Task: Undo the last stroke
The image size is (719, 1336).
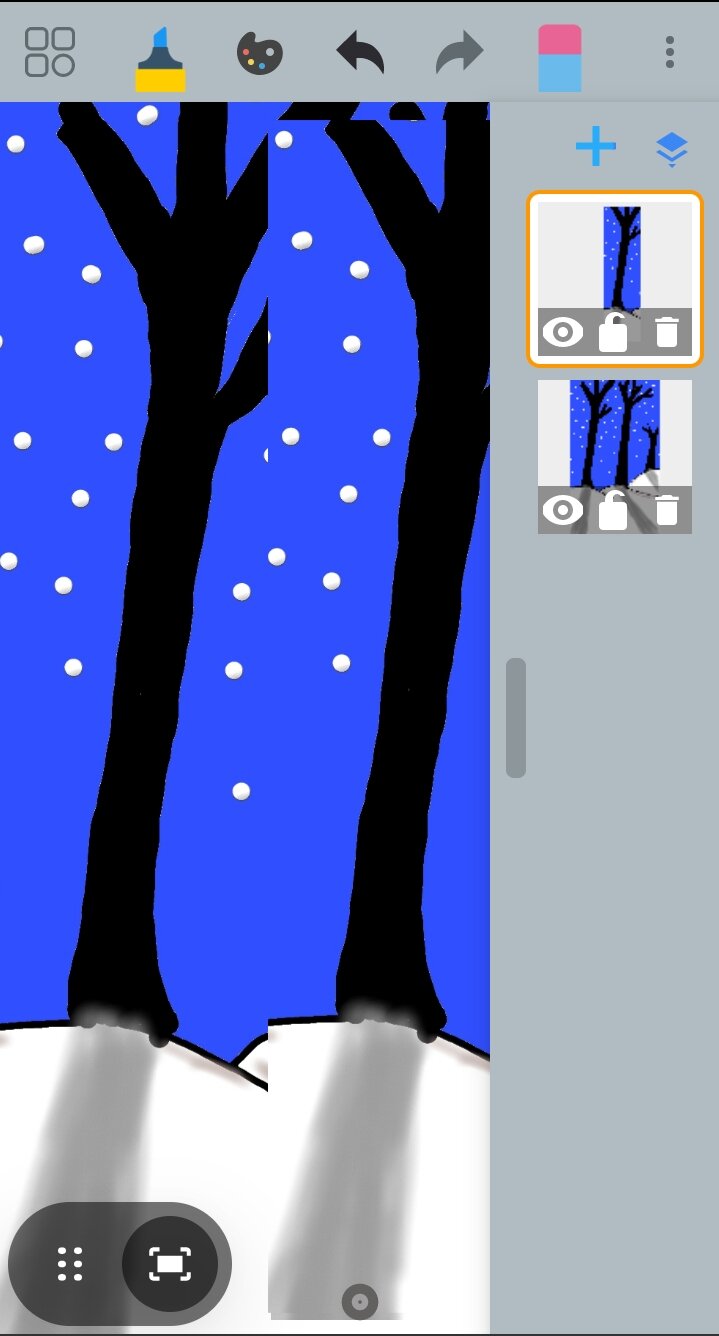Action: click(360, 52)
